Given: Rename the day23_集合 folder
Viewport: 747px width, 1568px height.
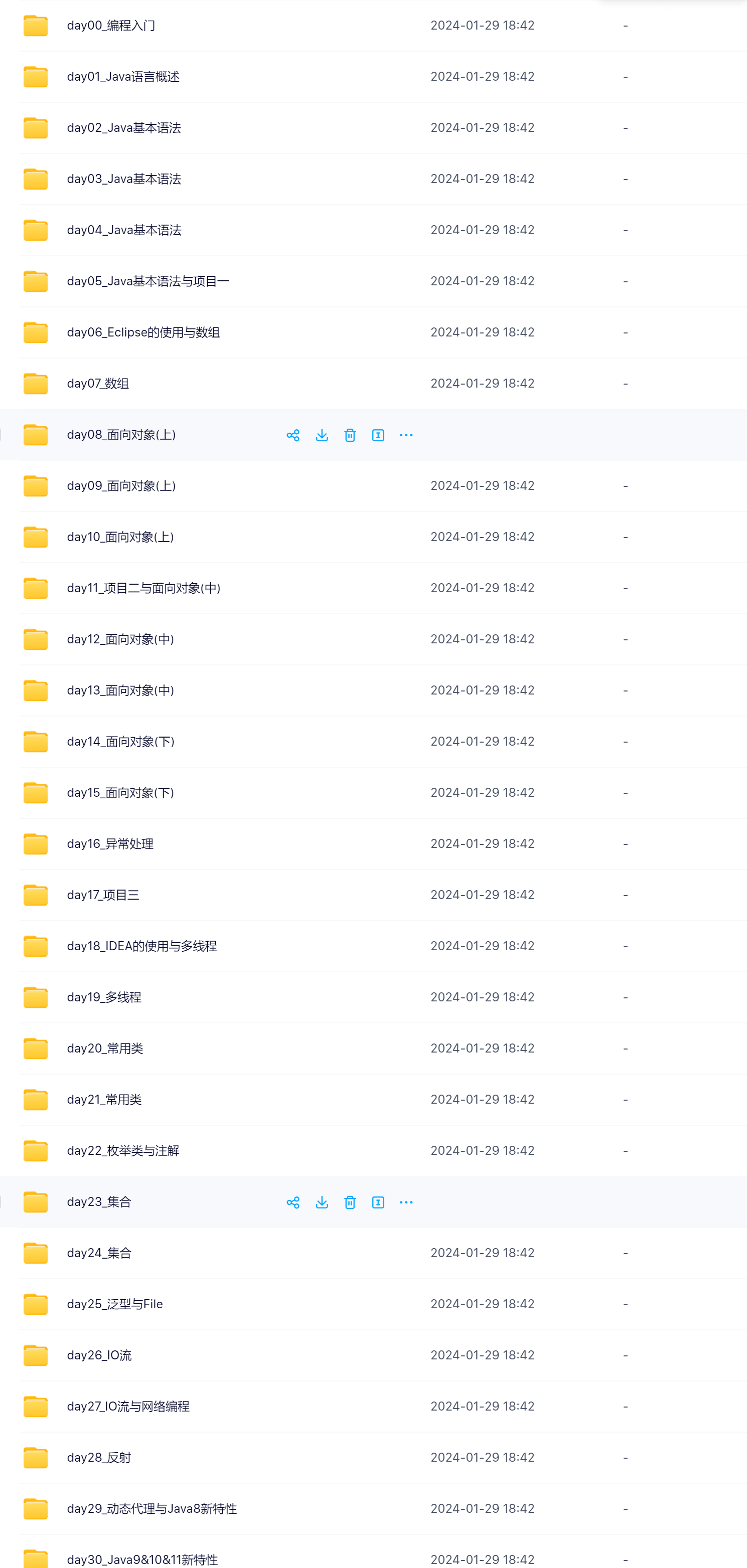Looking at the screenshot, I should point(378,1202).
